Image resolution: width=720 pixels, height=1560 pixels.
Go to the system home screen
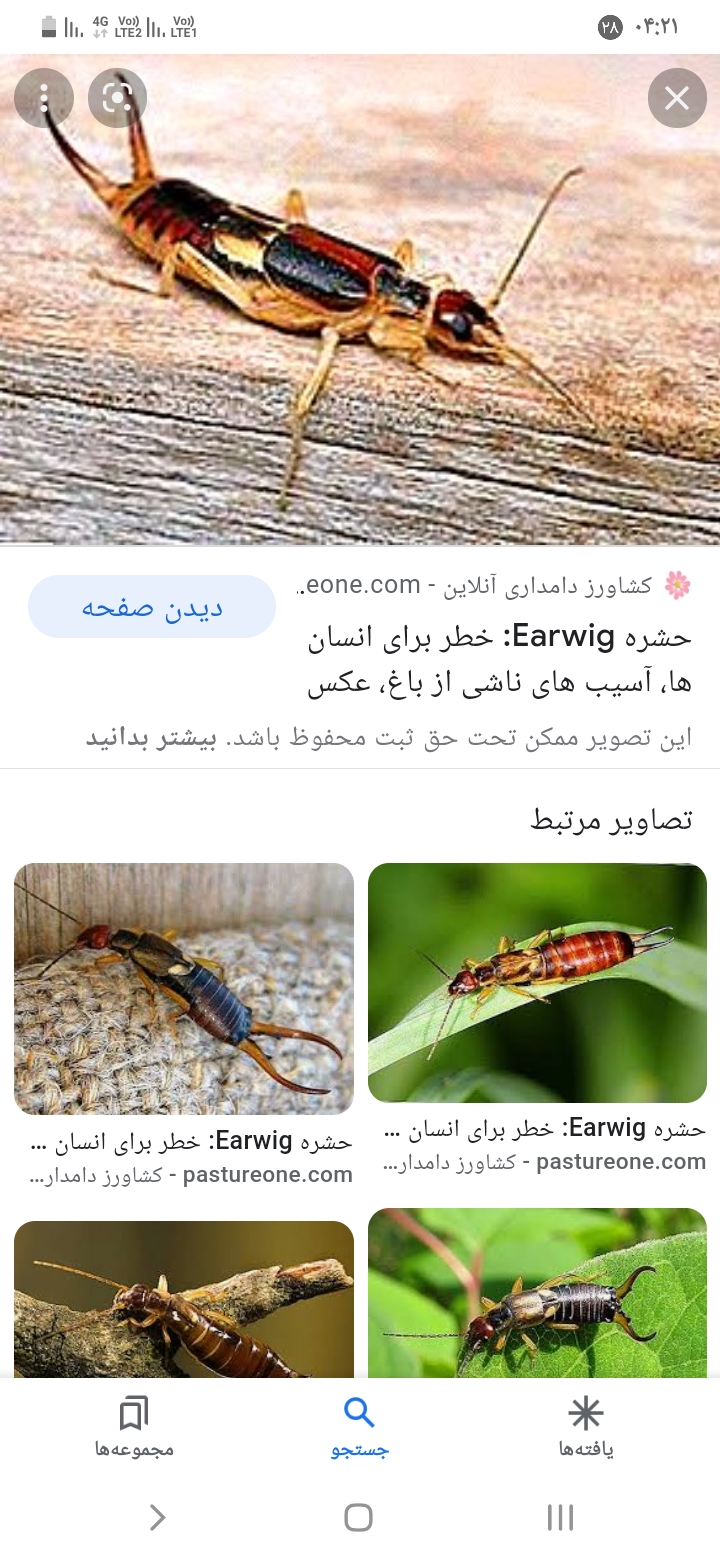[359, 1517]
